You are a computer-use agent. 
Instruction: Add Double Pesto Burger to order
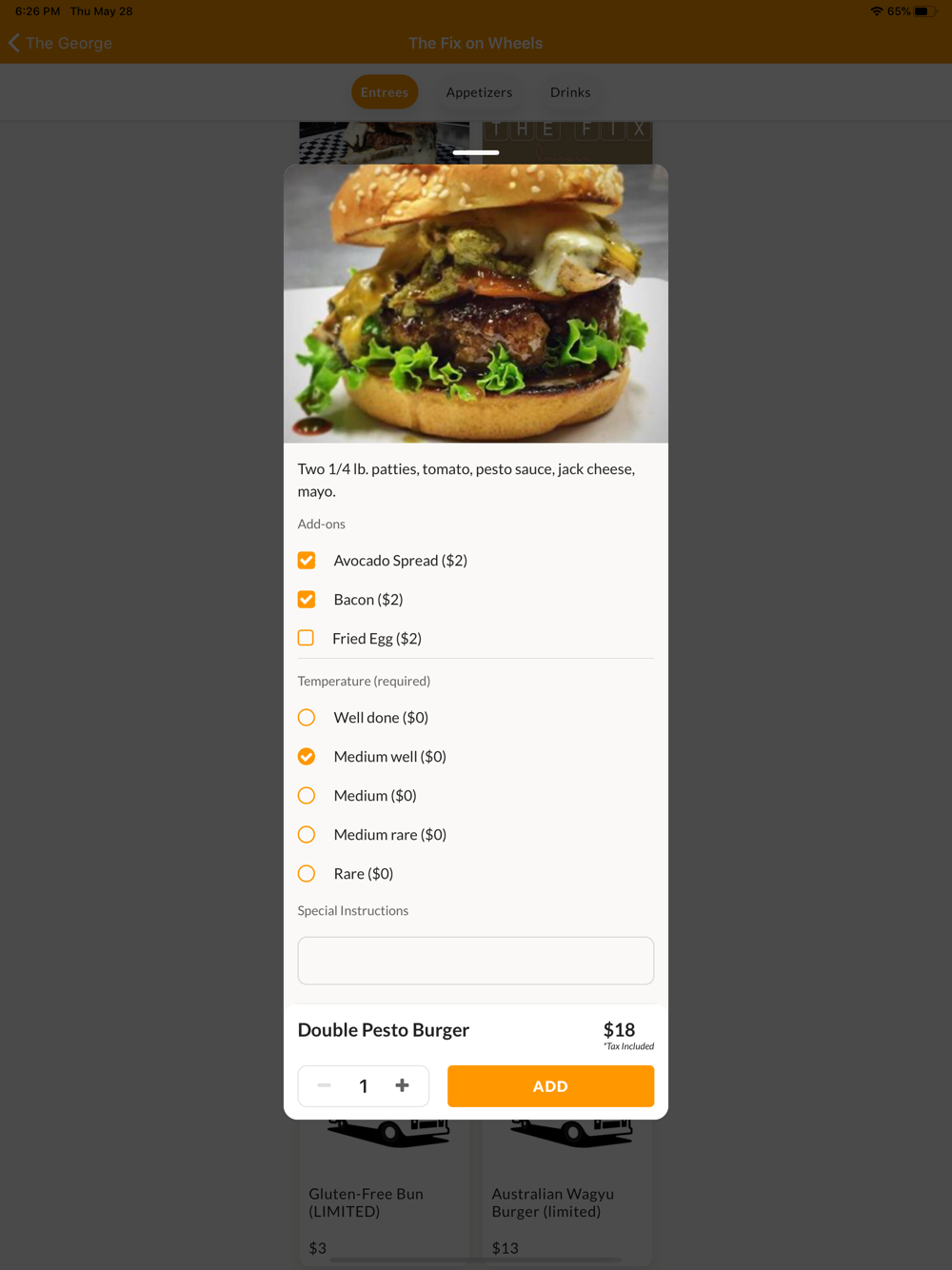tap(550, 1086)
